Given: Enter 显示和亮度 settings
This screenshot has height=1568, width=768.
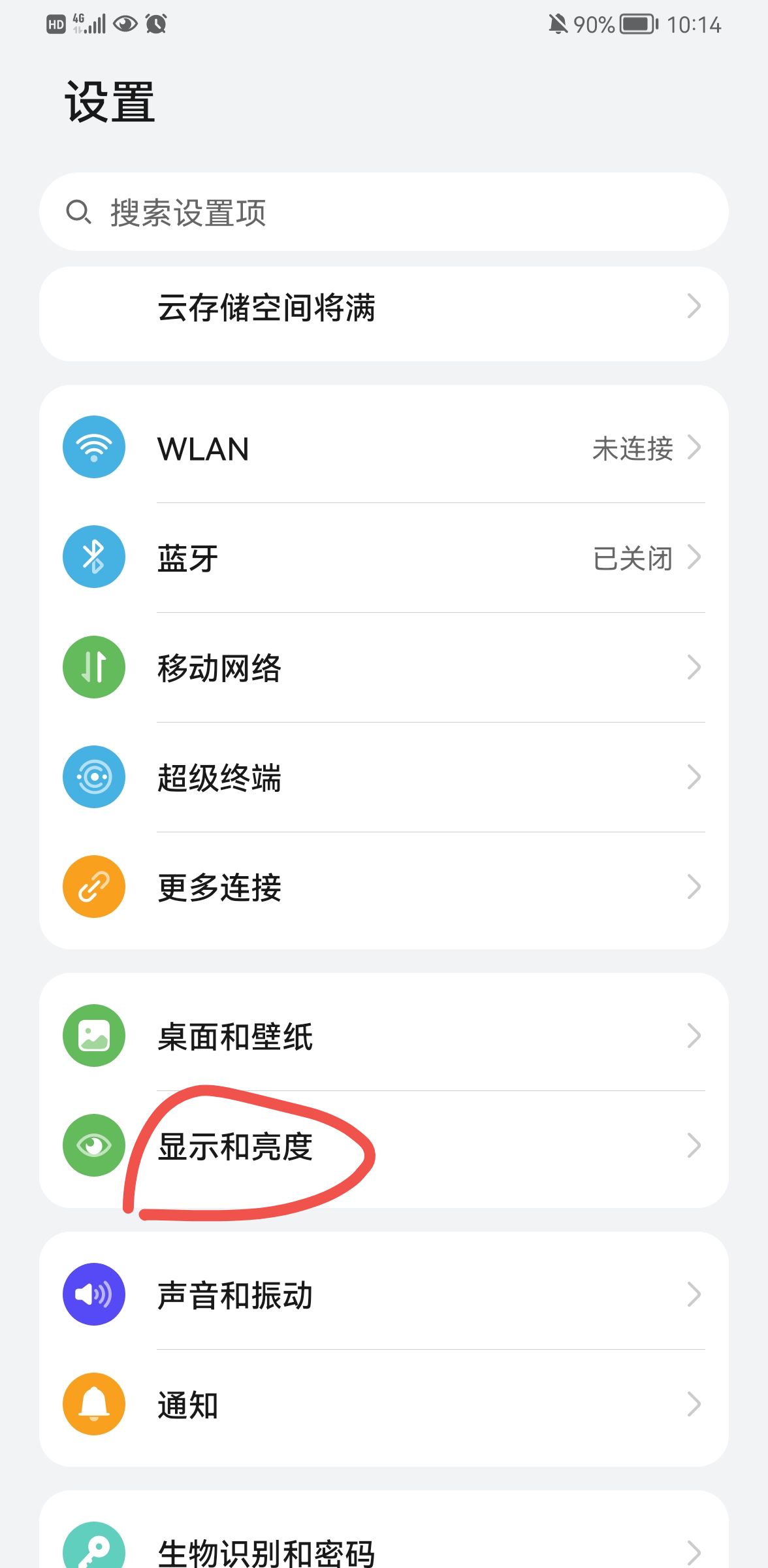Looking at the screenshot, I should 384,1146.
